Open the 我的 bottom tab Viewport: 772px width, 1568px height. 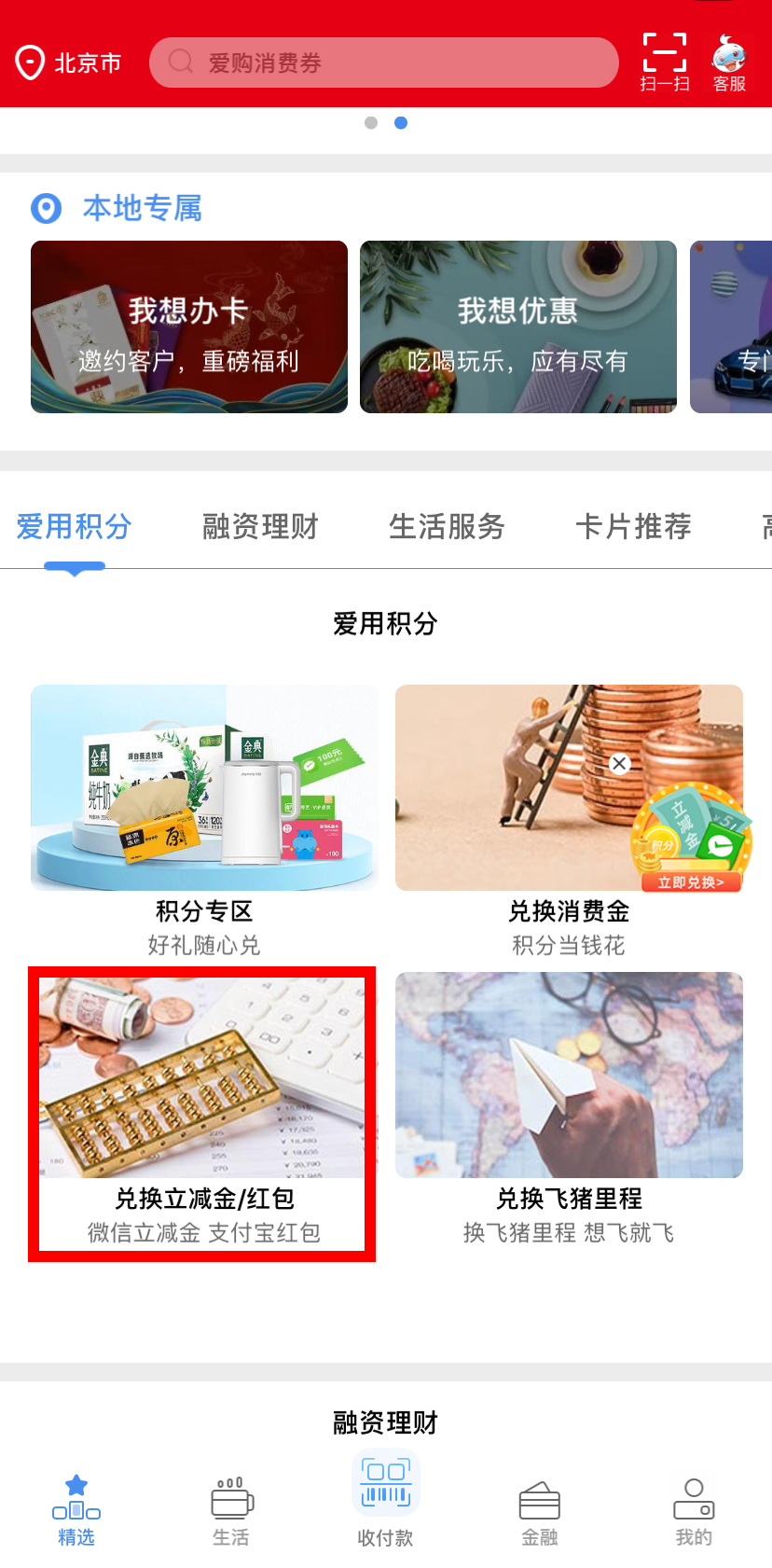tap(694, 1511)
